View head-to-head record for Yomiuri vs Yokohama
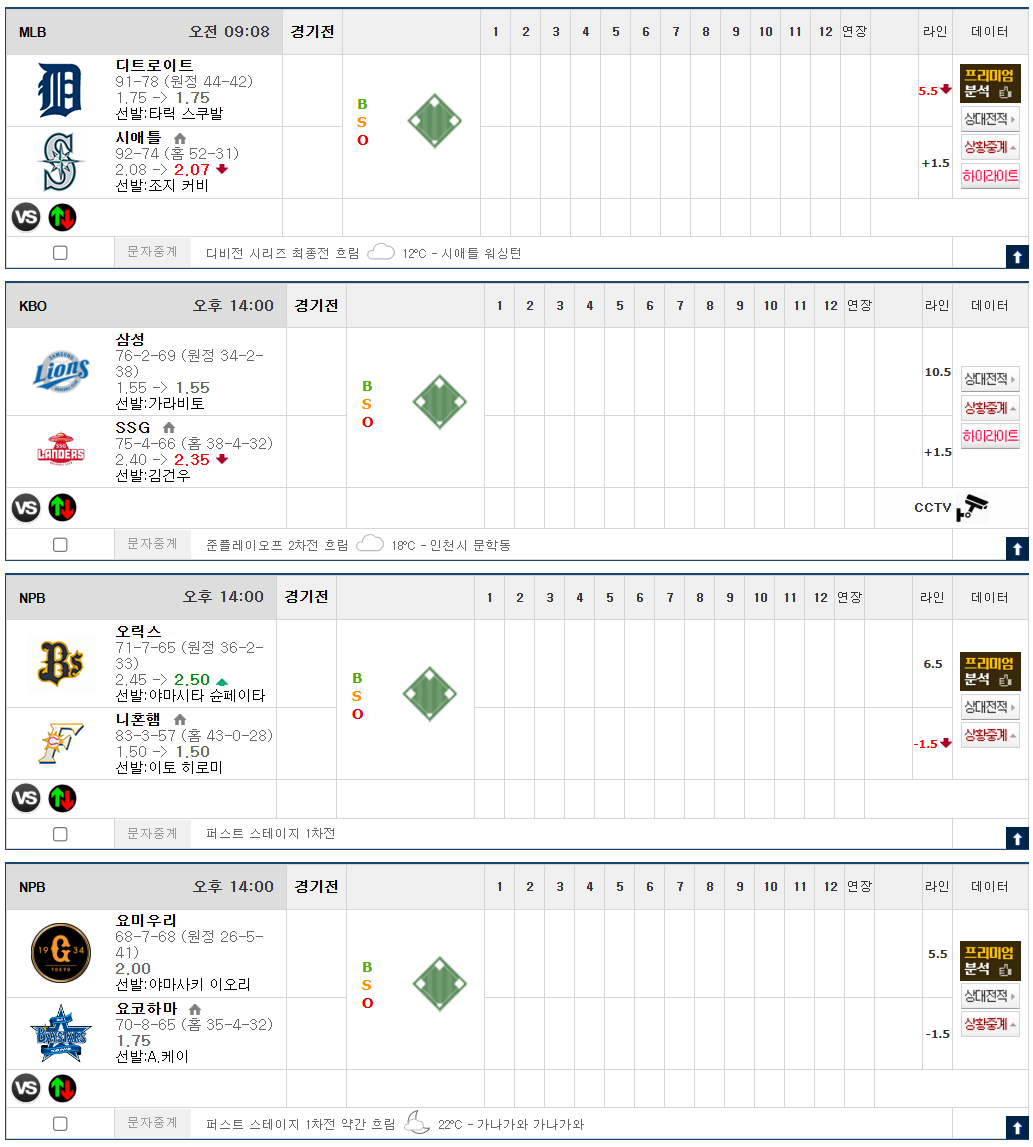This screenshot has height=1147, width=1033. (990, 996)
